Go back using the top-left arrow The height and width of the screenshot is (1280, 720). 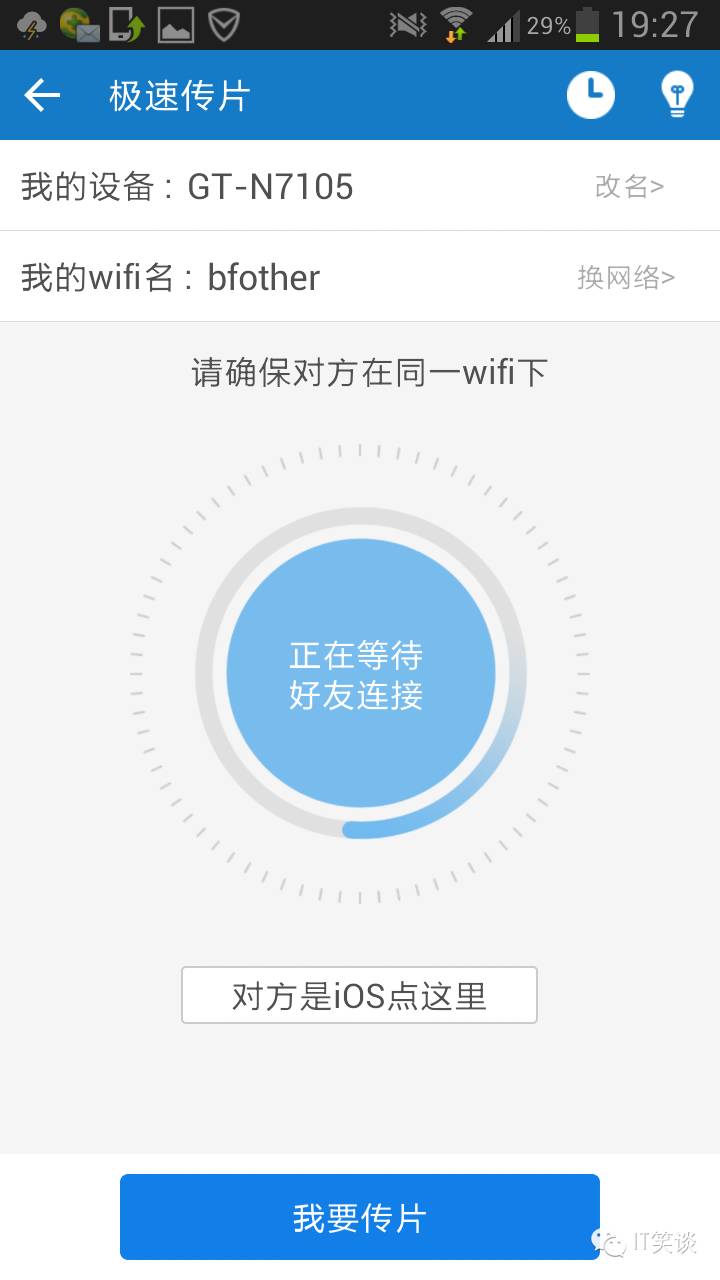pos(42,96)
